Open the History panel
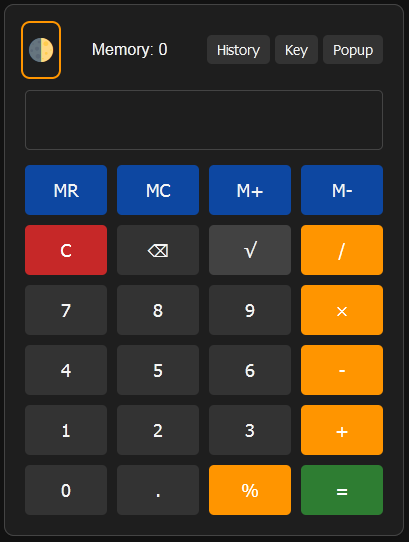The height and width of the screenshot is (542, 409). tap(238, 50)
